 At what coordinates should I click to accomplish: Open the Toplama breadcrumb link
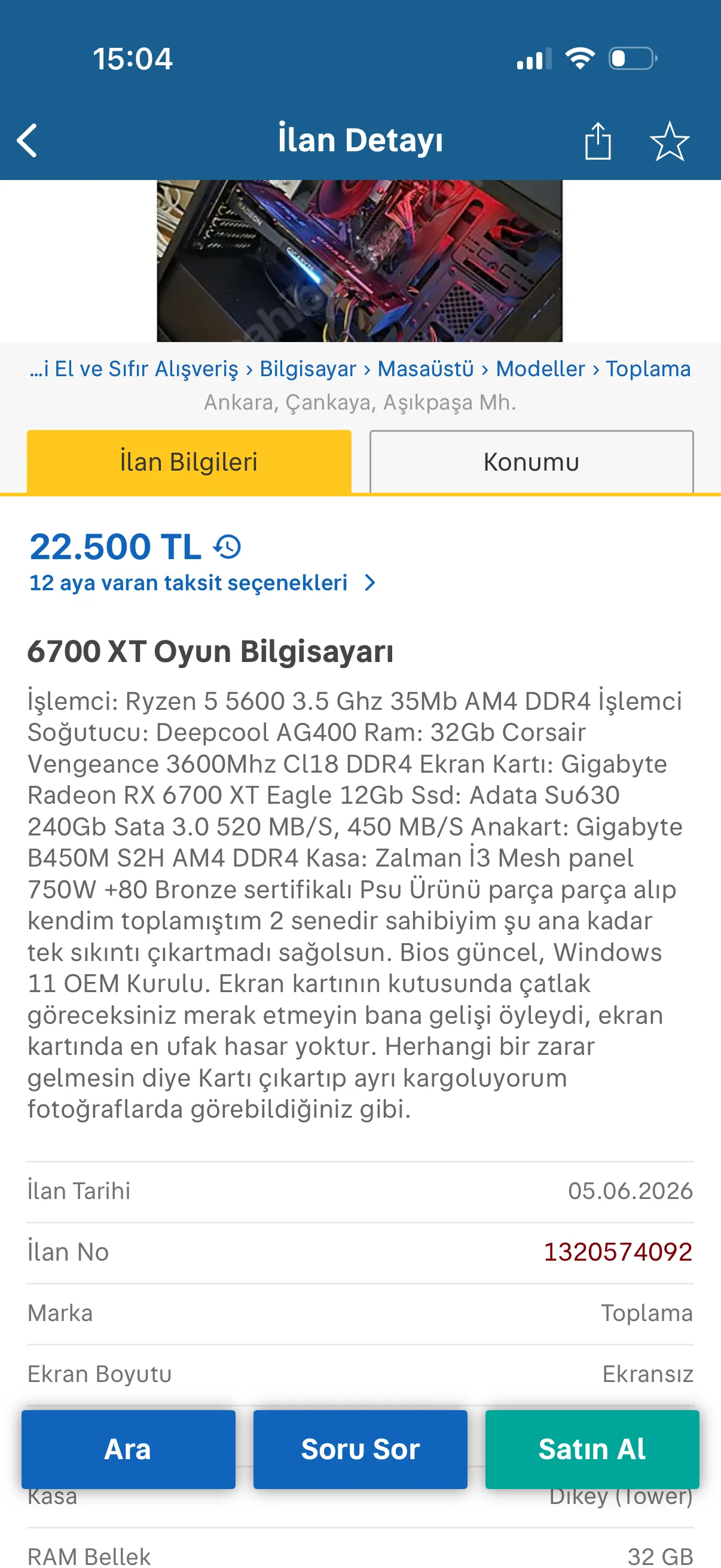(648, 369)
